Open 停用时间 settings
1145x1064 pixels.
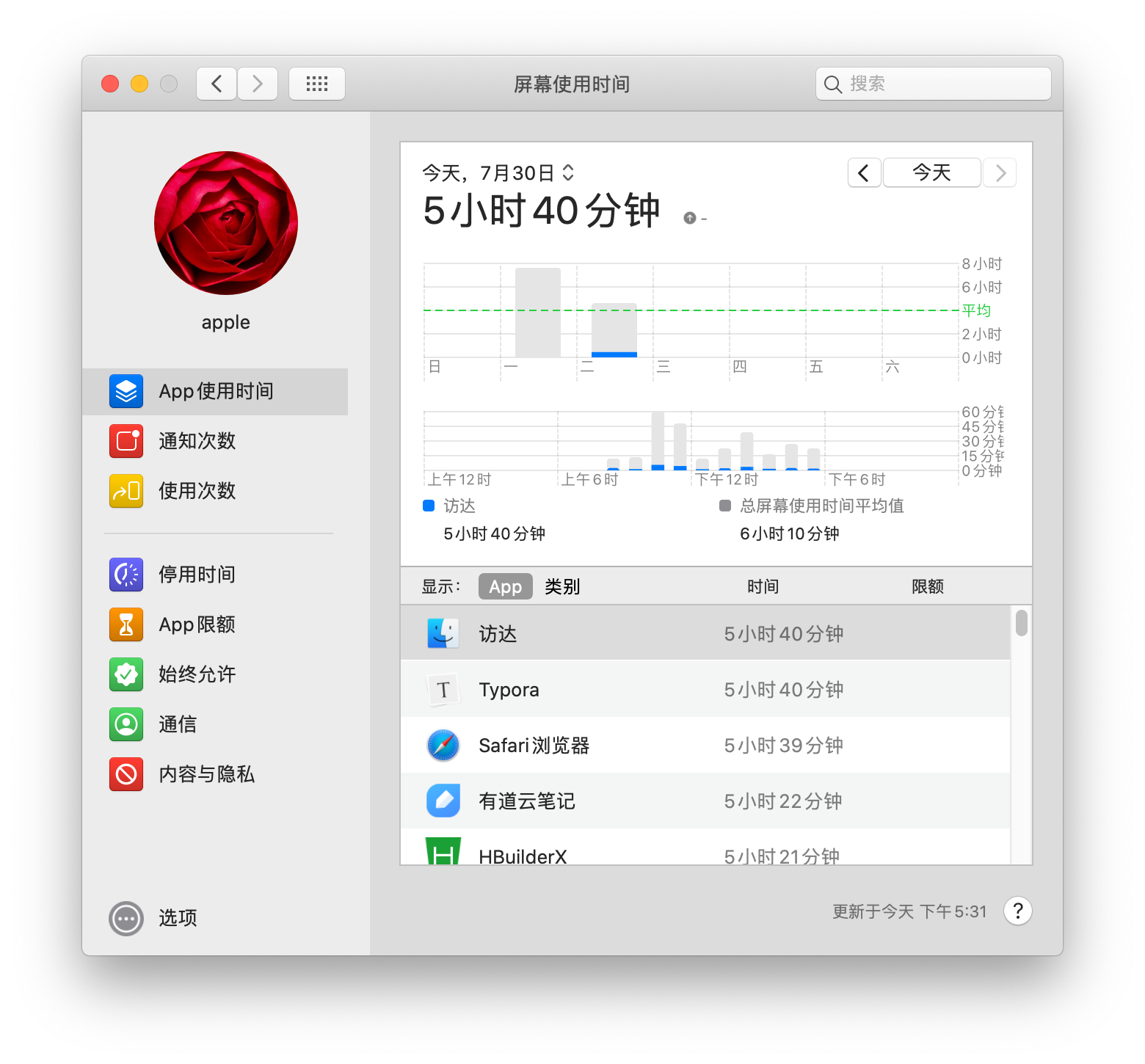click(197, 575)
